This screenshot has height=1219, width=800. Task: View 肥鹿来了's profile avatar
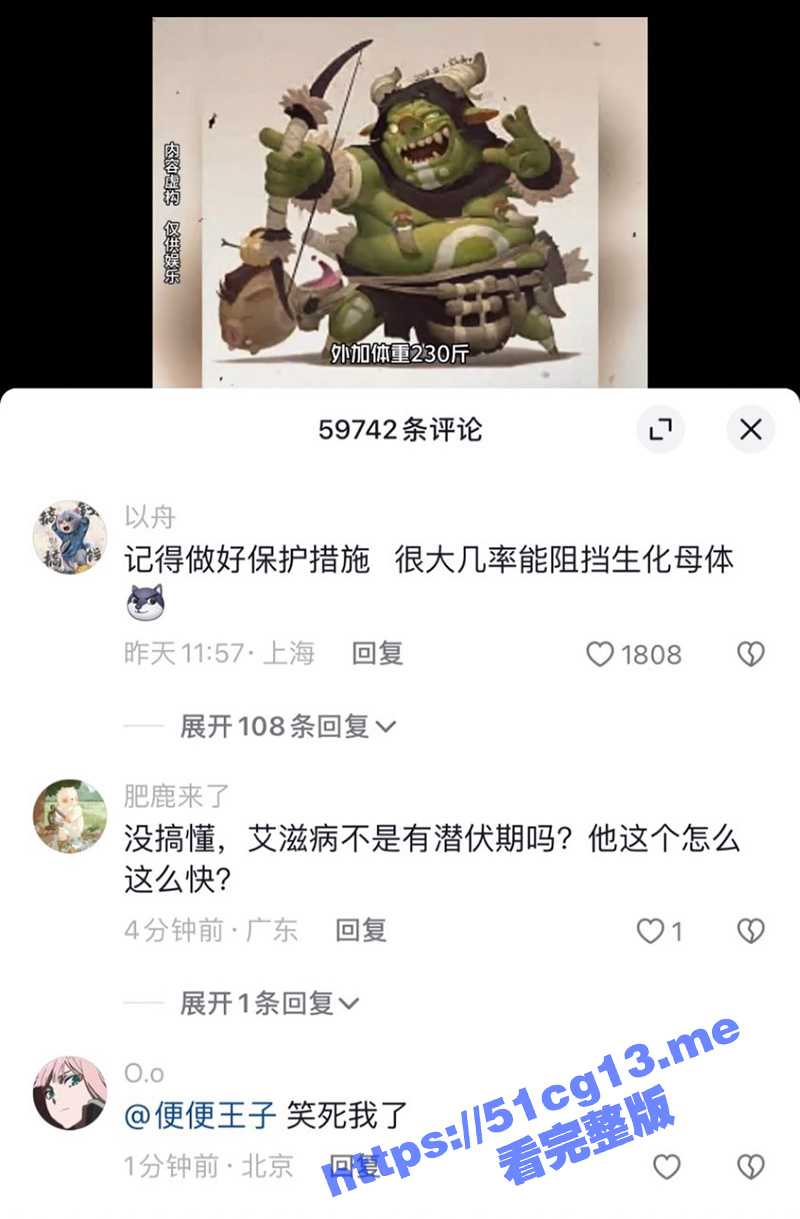tap(70, 816)
